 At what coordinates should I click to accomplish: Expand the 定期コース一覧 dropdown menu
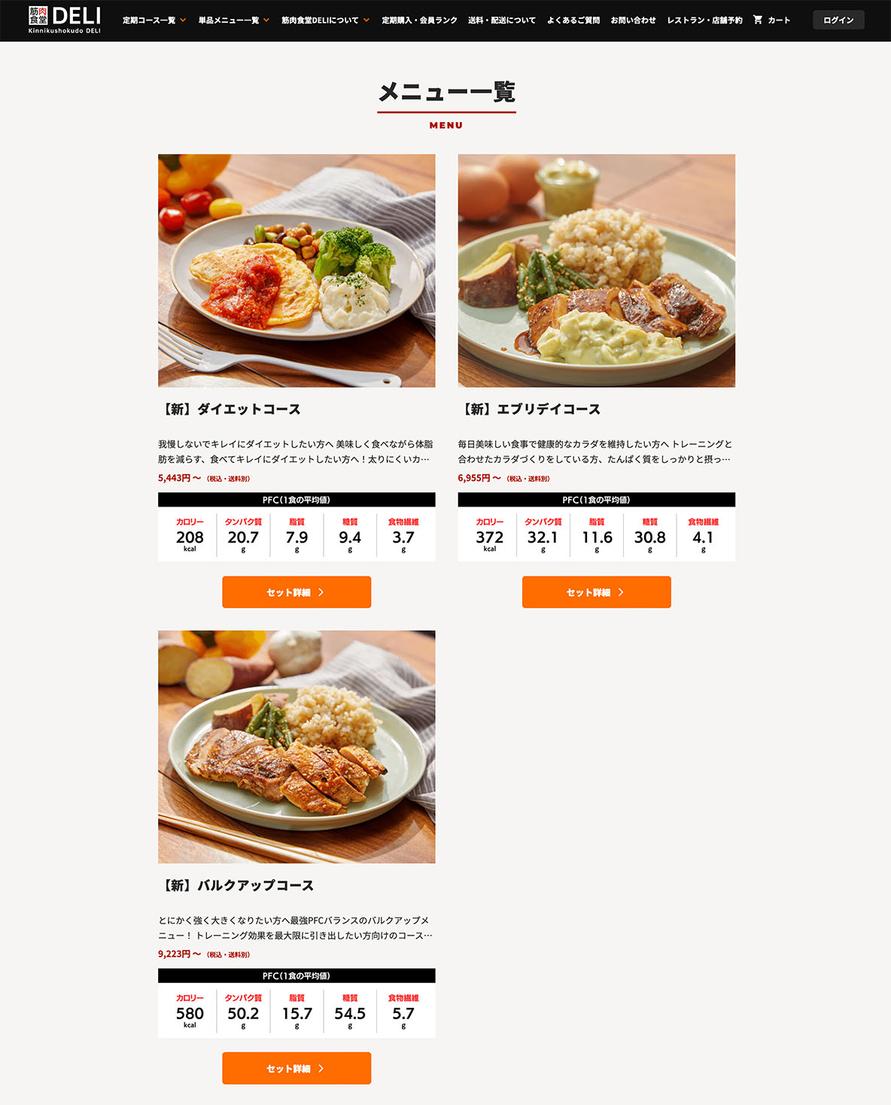[154, 20]
